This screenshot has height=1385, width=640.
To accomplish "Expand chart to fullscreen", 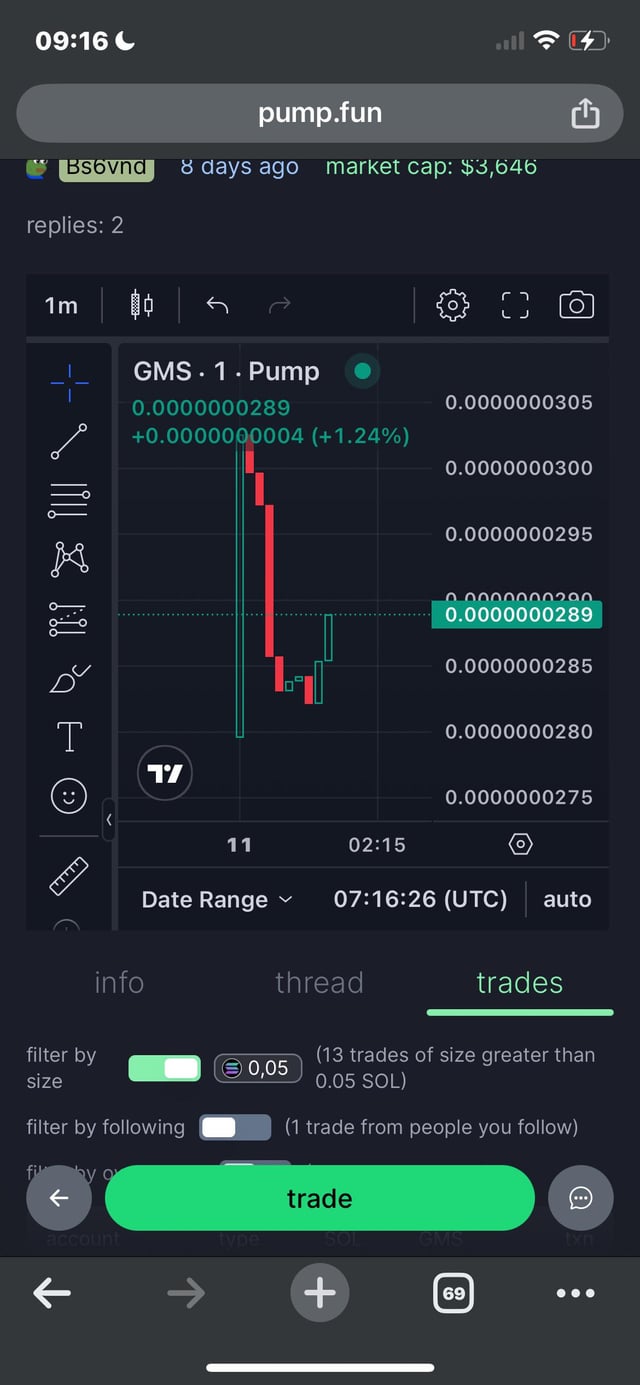I will tap(515, 305).
